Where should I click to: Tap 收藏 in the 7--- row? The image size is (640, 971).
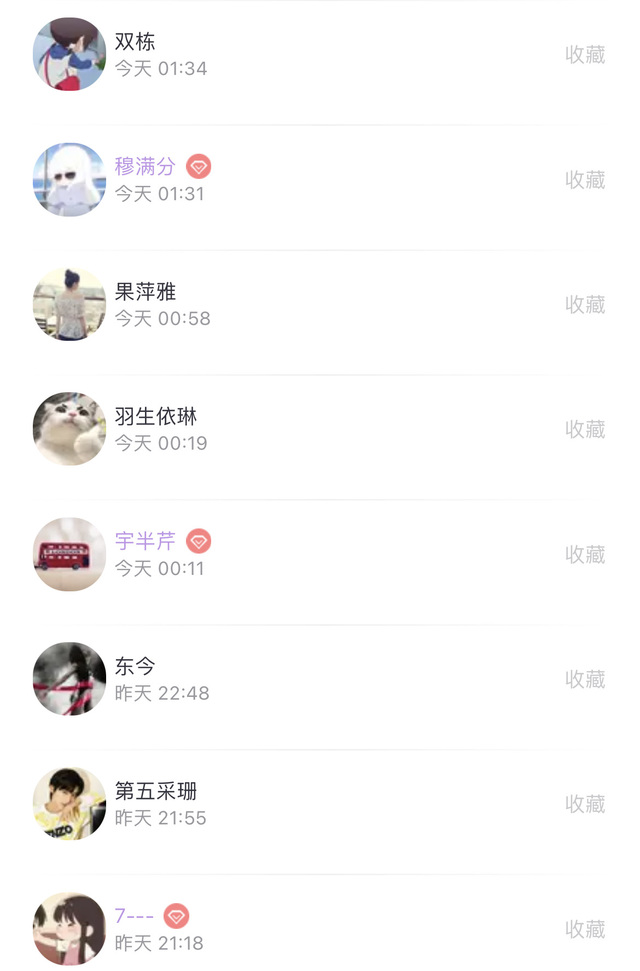coord(585,929)
